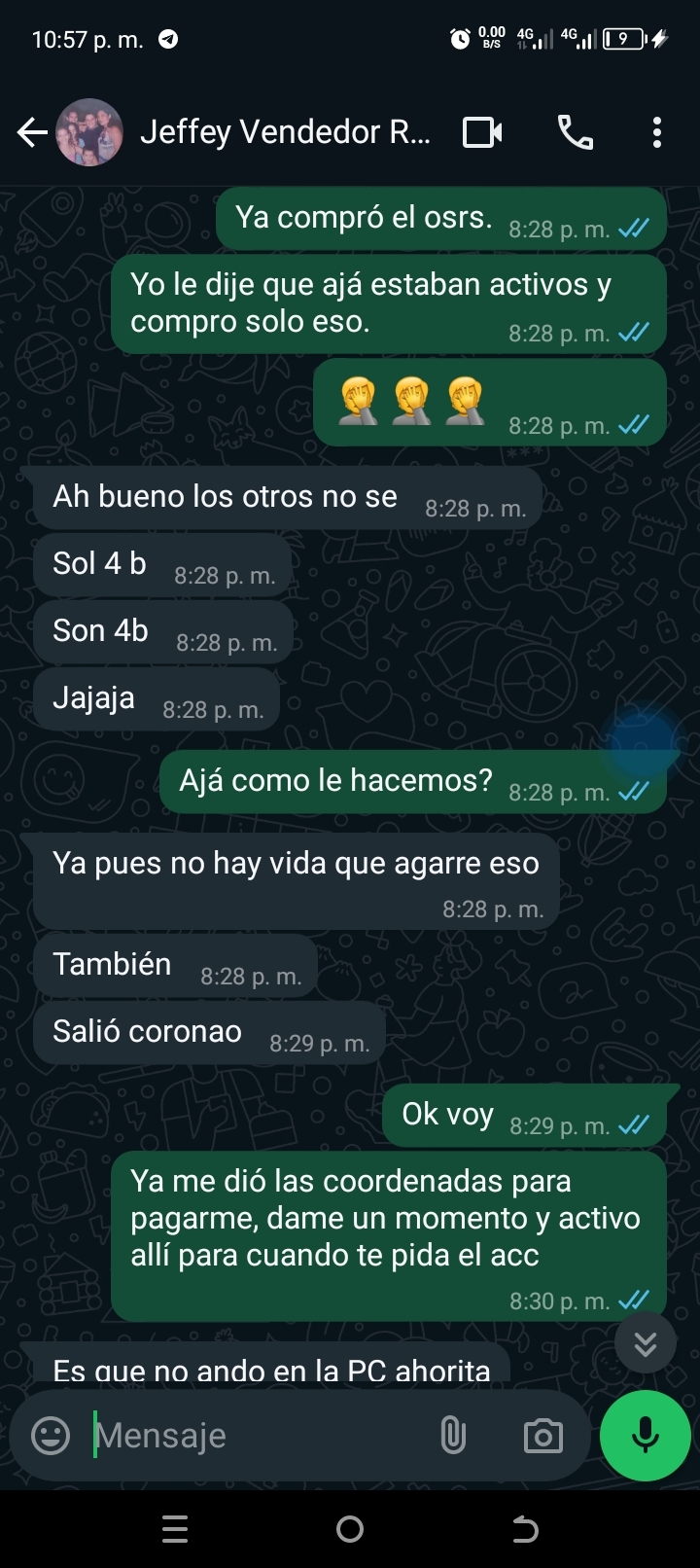Jump to the latest messages
This screenshot has height=1568, width=700.
(x=645, y=1343)
